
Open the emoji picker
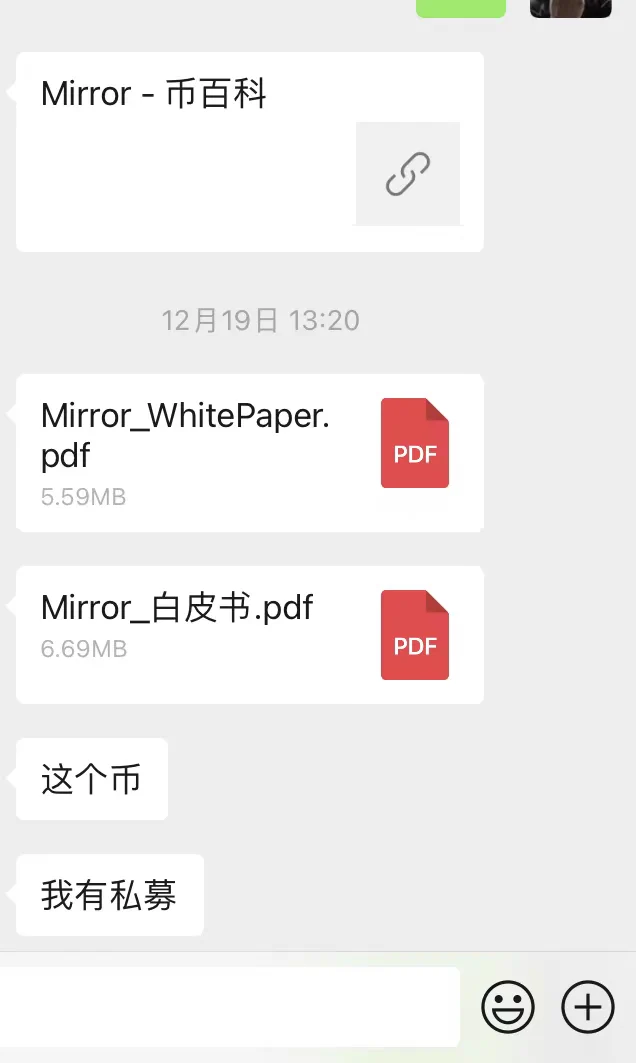tap(508, 1007)
